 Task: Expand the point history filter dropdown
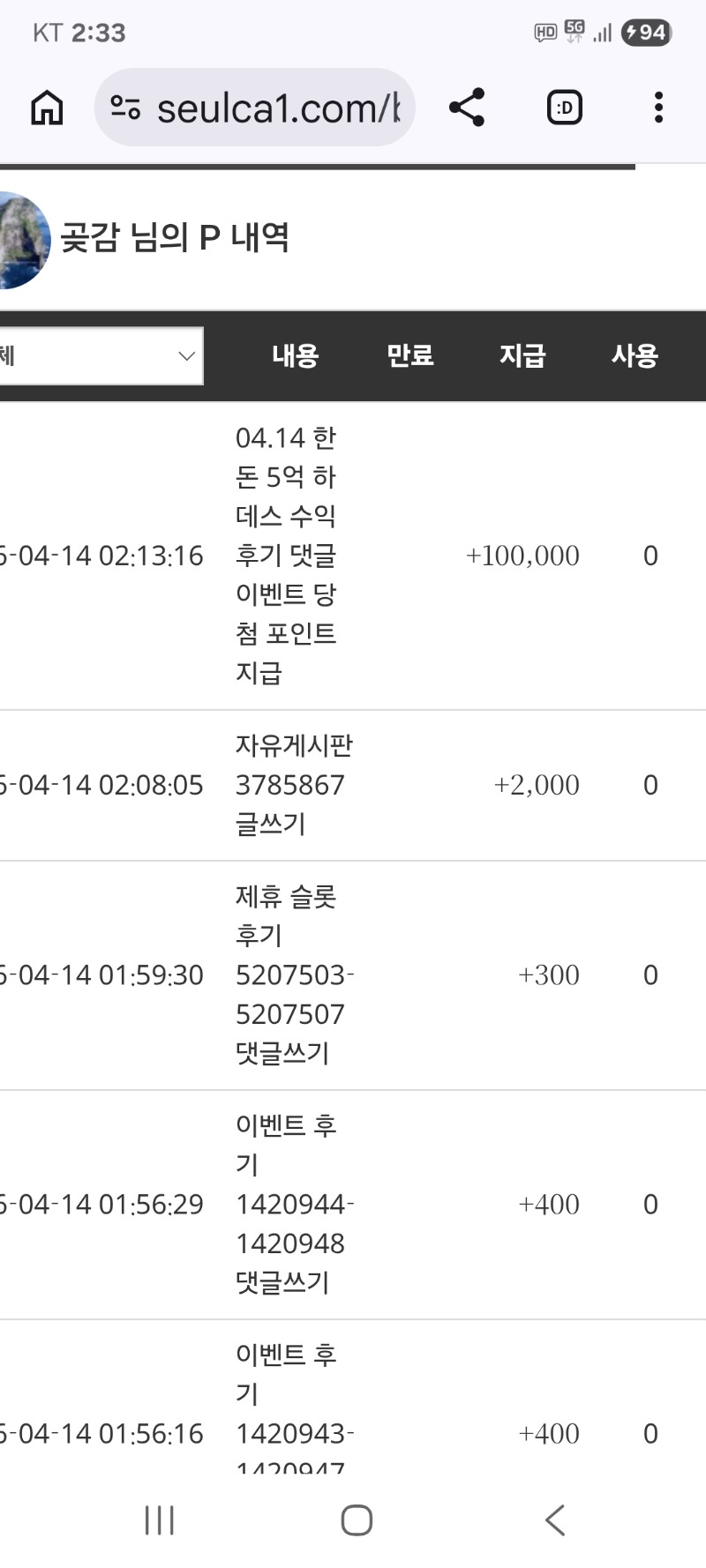tap(101, 356)
